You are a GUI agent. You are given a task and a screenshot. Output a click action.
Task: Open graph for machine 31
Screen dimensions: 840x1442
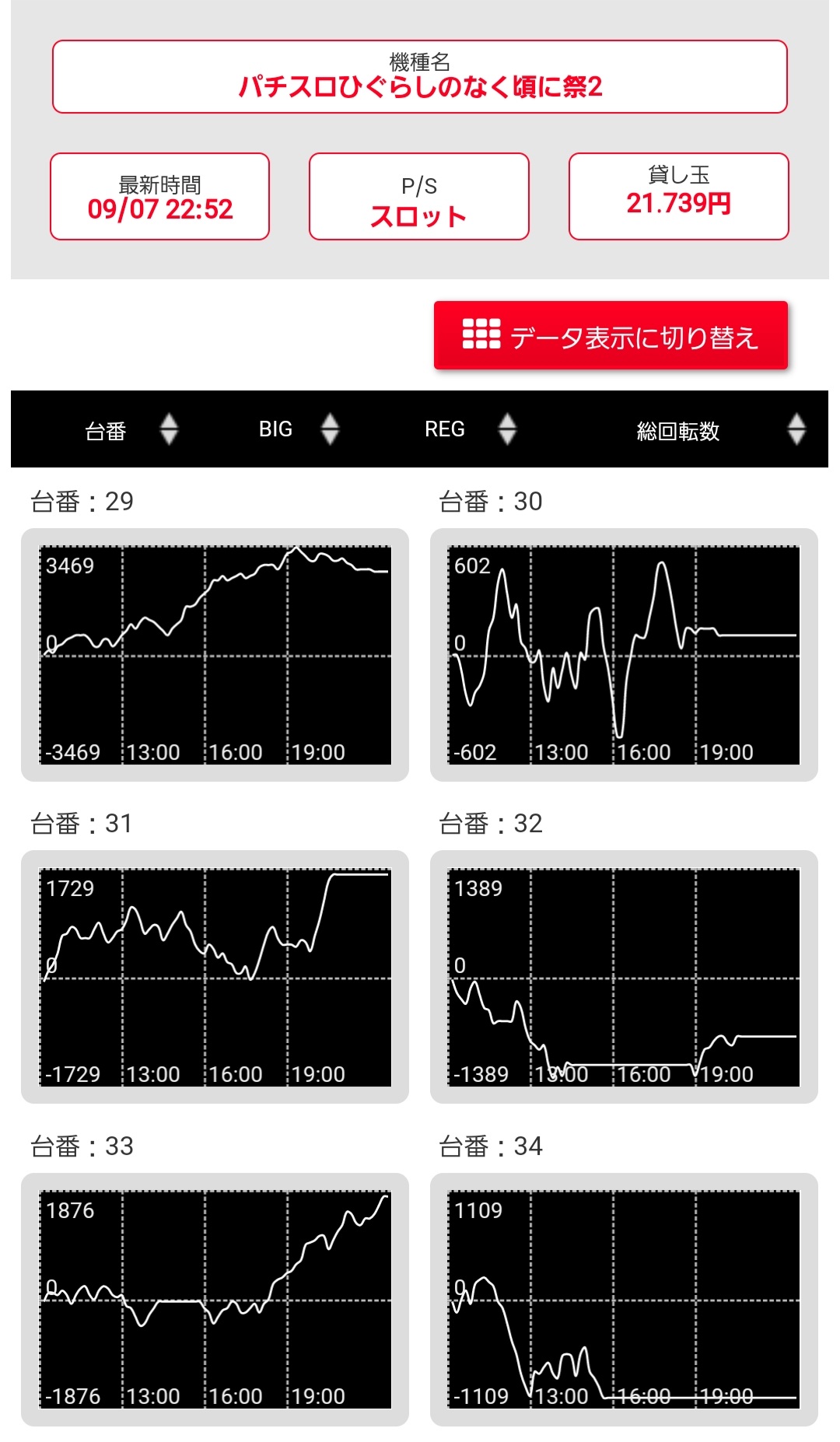pyautogui.click(x=215, y=977)
